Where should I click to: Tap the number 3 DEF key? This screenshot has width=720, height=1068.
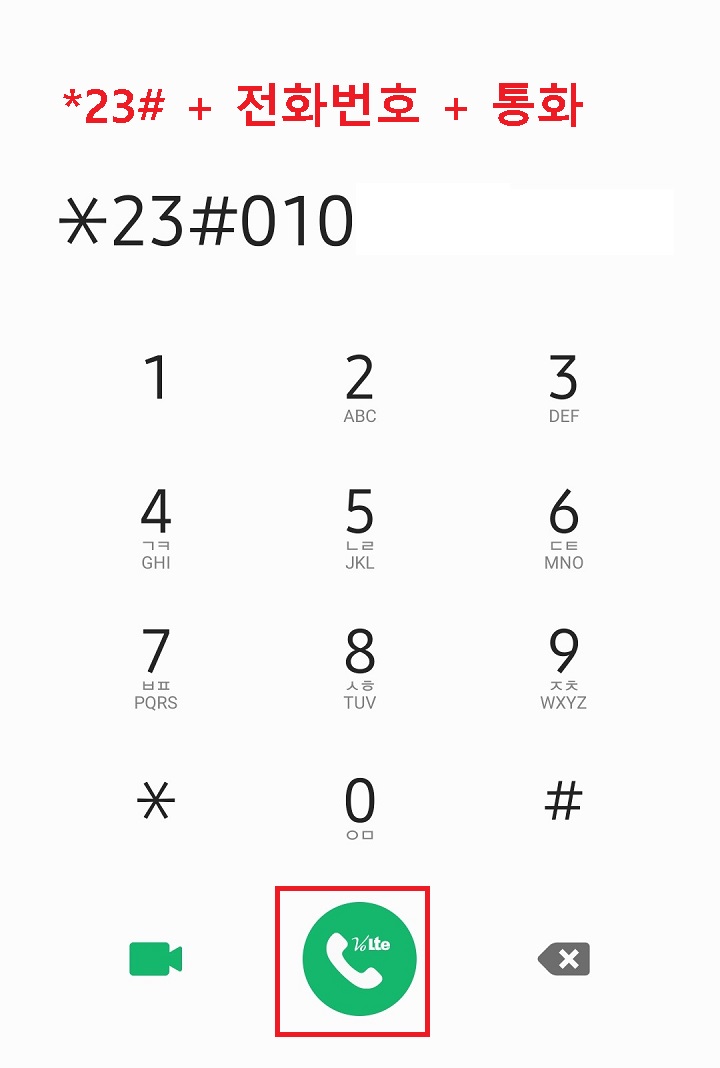(x=561, y=385)
